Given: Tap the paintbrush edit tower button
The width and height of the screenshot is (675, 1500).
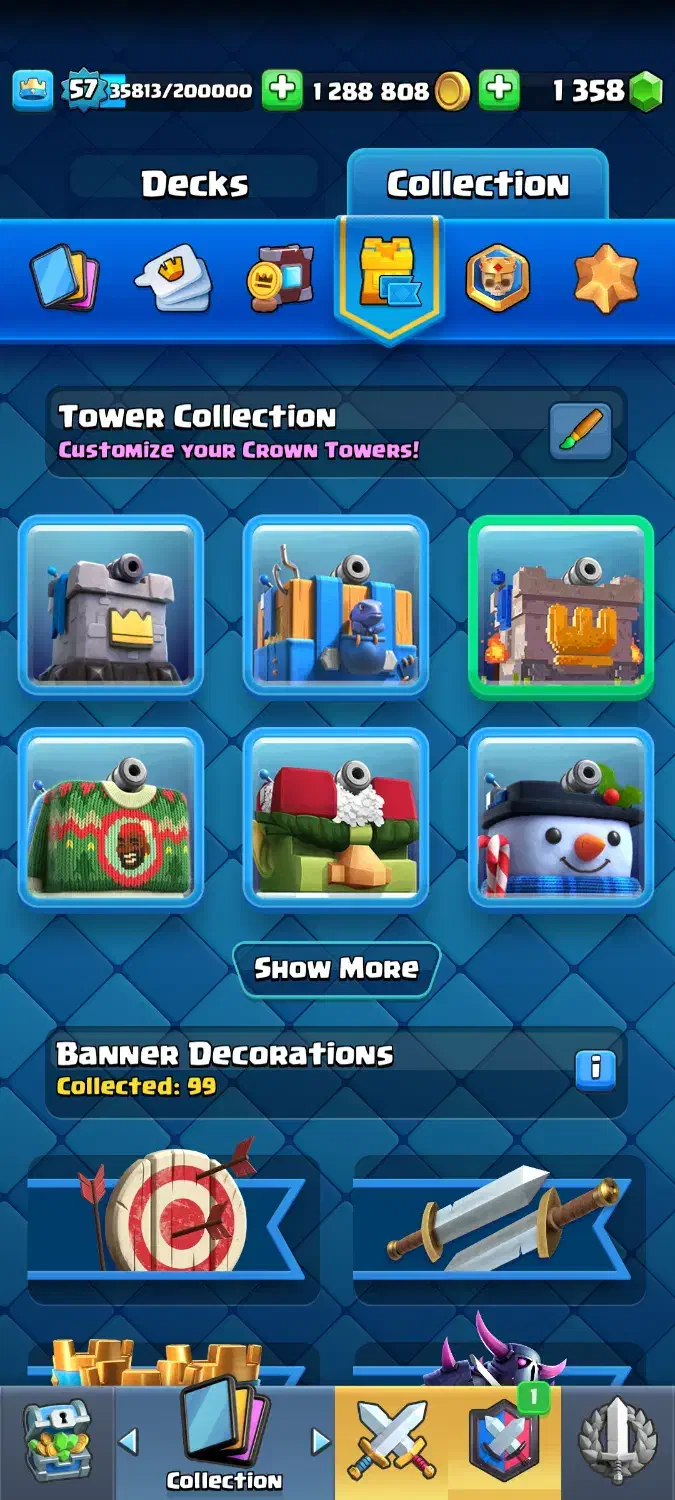Looking at the screenshot, I should pyautogui.click(x=580, y=432).
